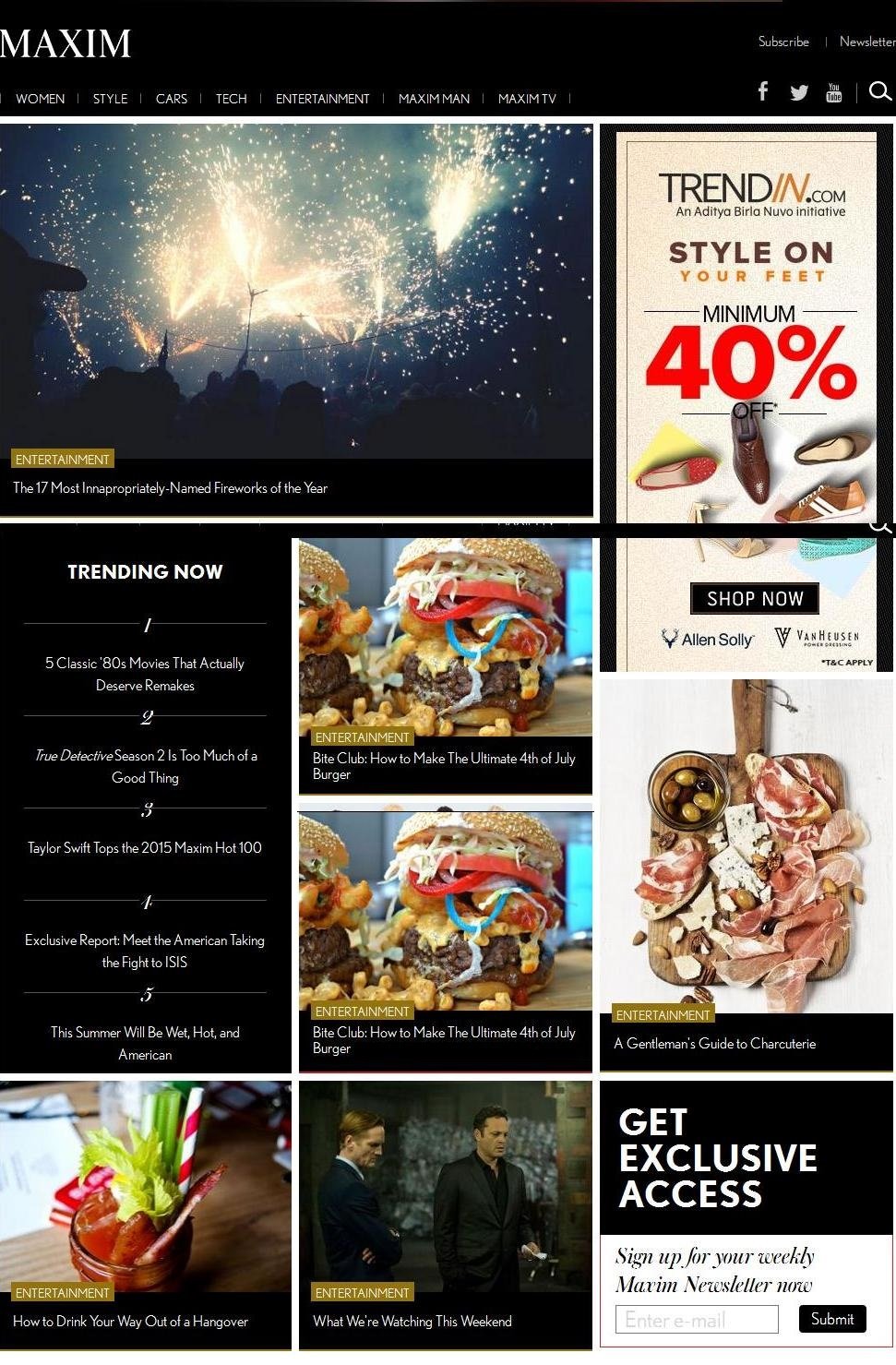Go to the Style section
The image size is (896, 1365).
110,99
